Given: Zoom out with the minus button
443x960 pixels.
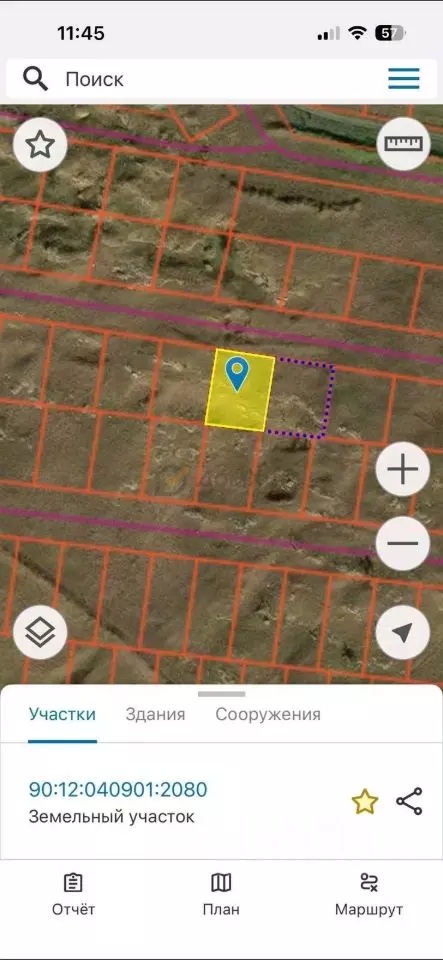Looking at the screenshot, I should (x=403, y=544).
